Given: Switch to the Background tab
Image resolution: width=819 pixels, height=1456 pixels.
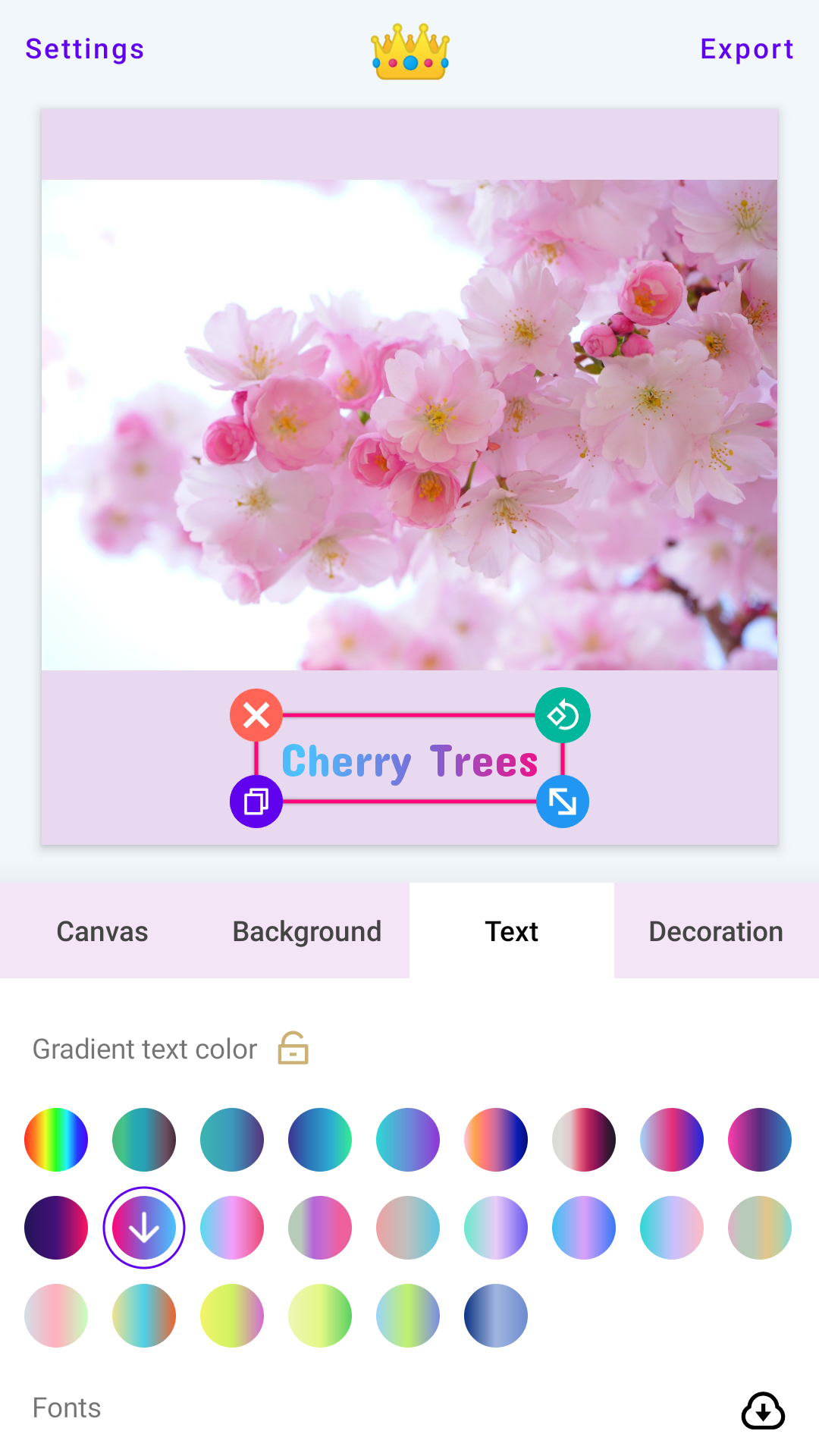Looking at the screenshot, I should (x=307, y=931).
